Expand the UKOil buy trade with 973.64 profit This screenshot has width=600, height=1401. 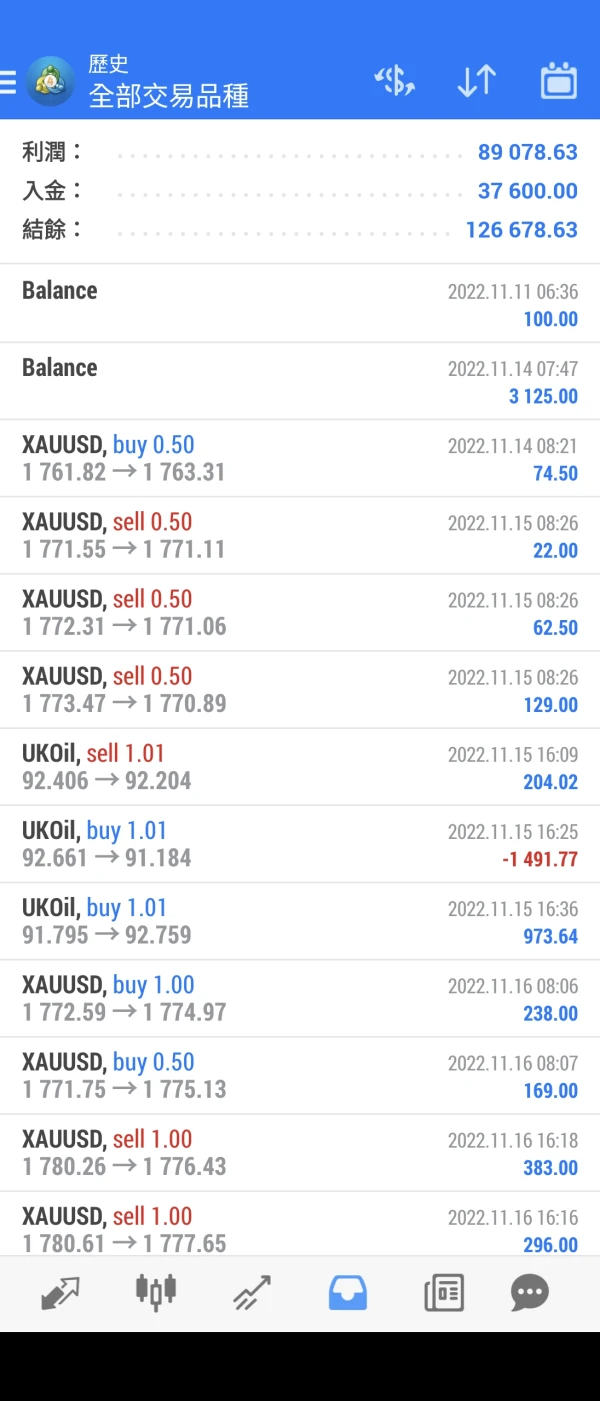pos(300,921)
